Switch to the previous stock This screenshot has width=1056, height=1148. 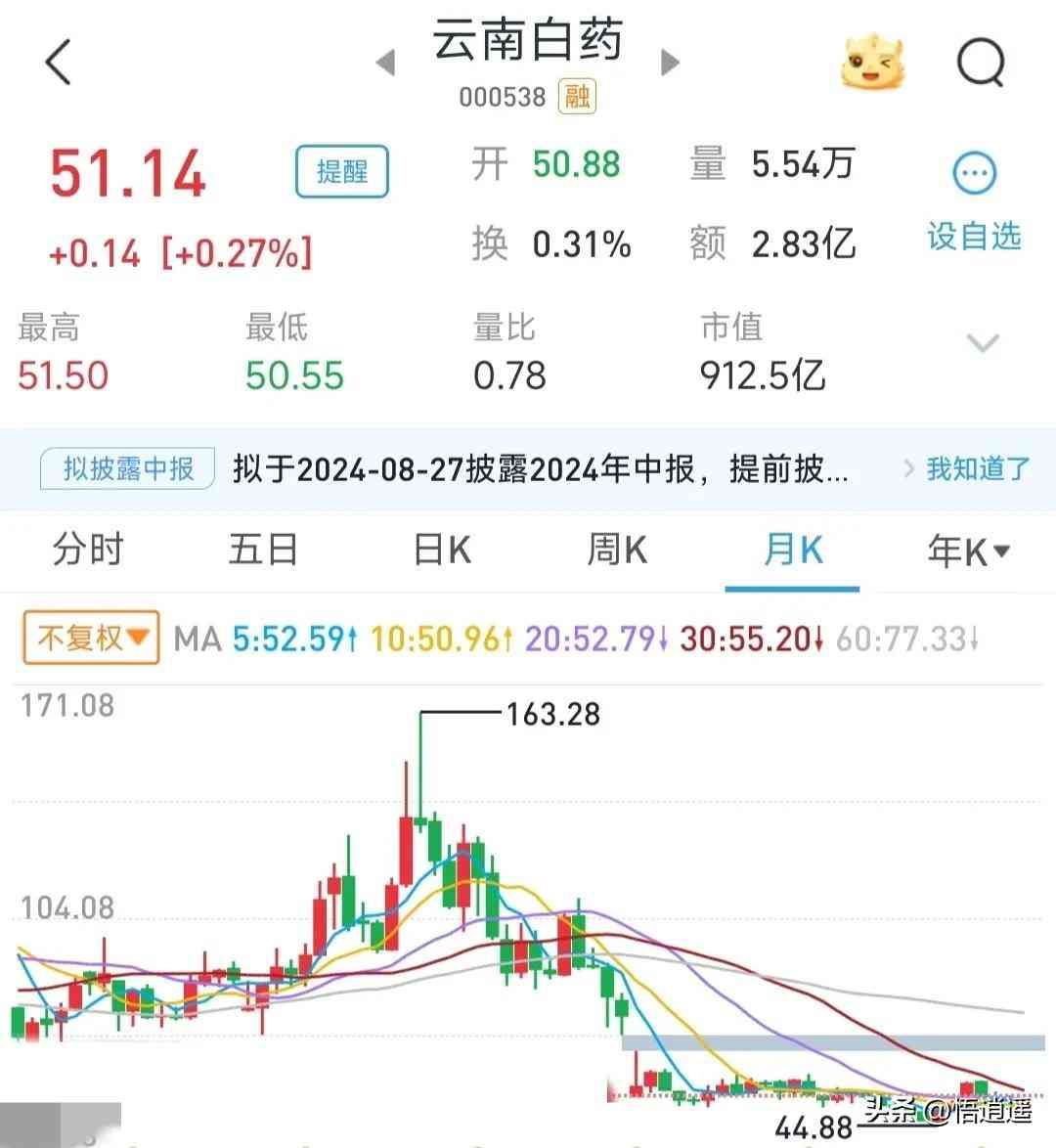coord(386,63)
